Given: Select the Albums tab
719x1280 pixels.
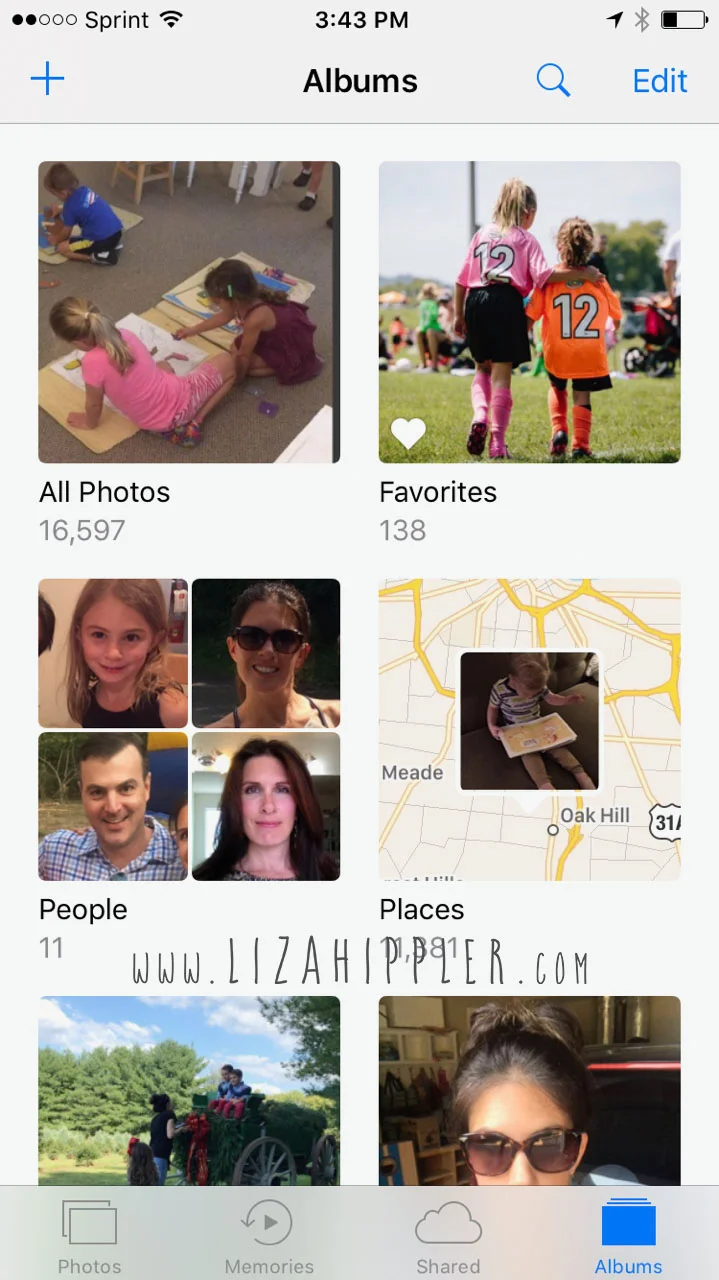Looking at the screenshot, I should click(x=628, y=1237).
